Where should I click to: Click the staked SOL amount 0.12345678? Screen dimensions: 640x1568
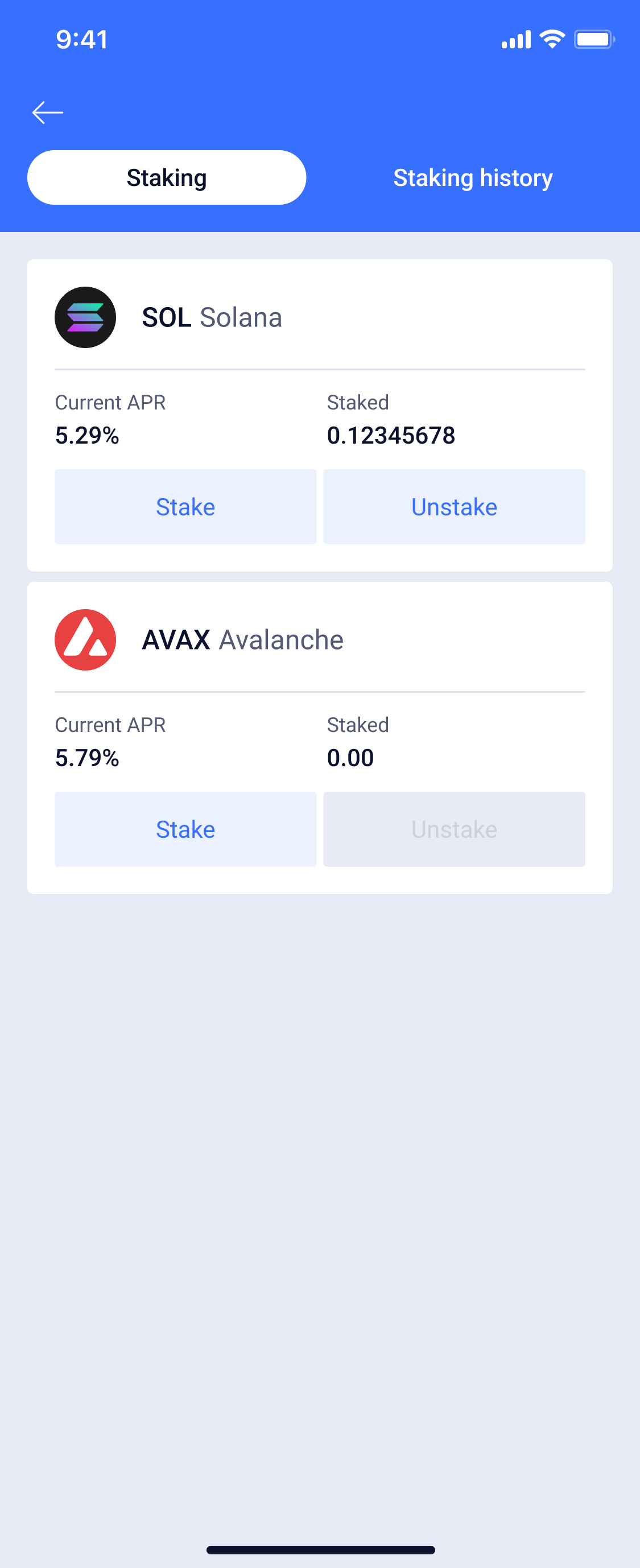(x=391, y=435)
